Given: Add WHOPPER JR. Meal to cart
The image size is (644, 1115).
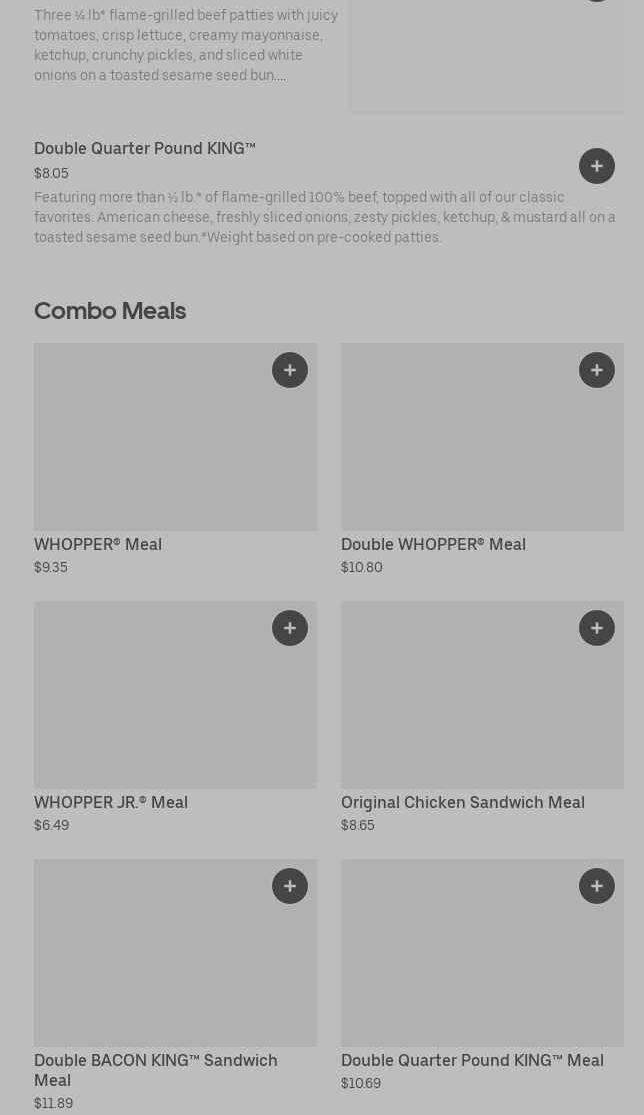Looking at the screenshot, I should [290, 628].
